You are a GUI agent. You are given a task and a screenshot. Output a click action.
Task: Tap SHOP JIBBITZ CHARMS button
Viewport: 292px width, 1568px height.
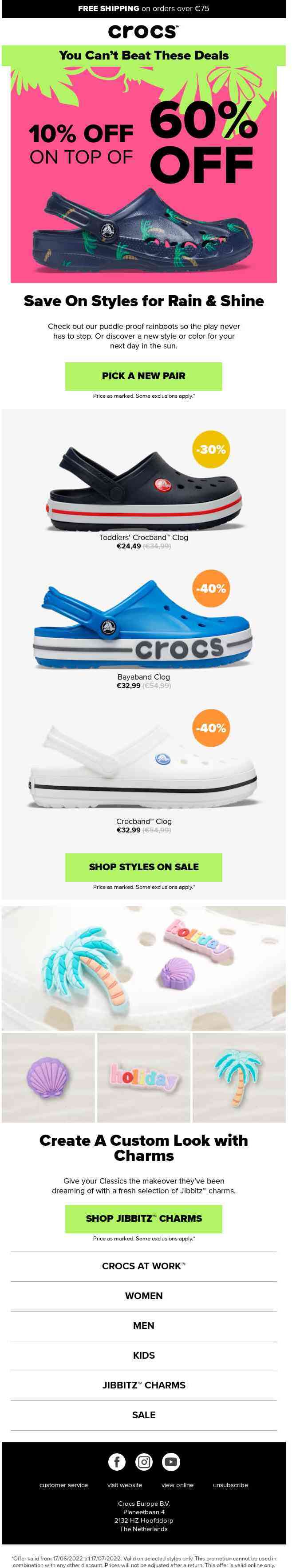click(144, 1218)
